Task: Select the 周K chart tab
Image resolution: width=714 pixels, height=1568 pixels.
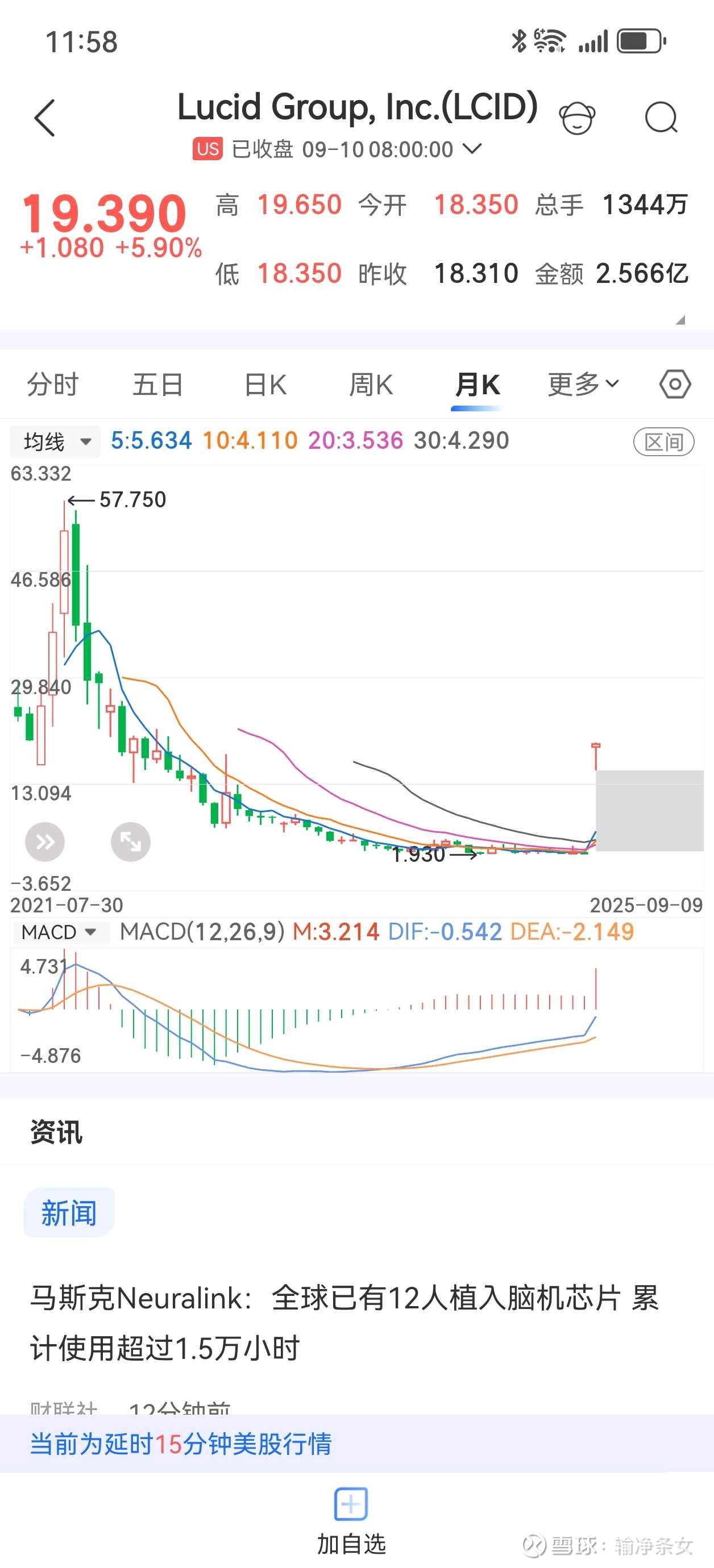Action: click(x=371, y=385)
